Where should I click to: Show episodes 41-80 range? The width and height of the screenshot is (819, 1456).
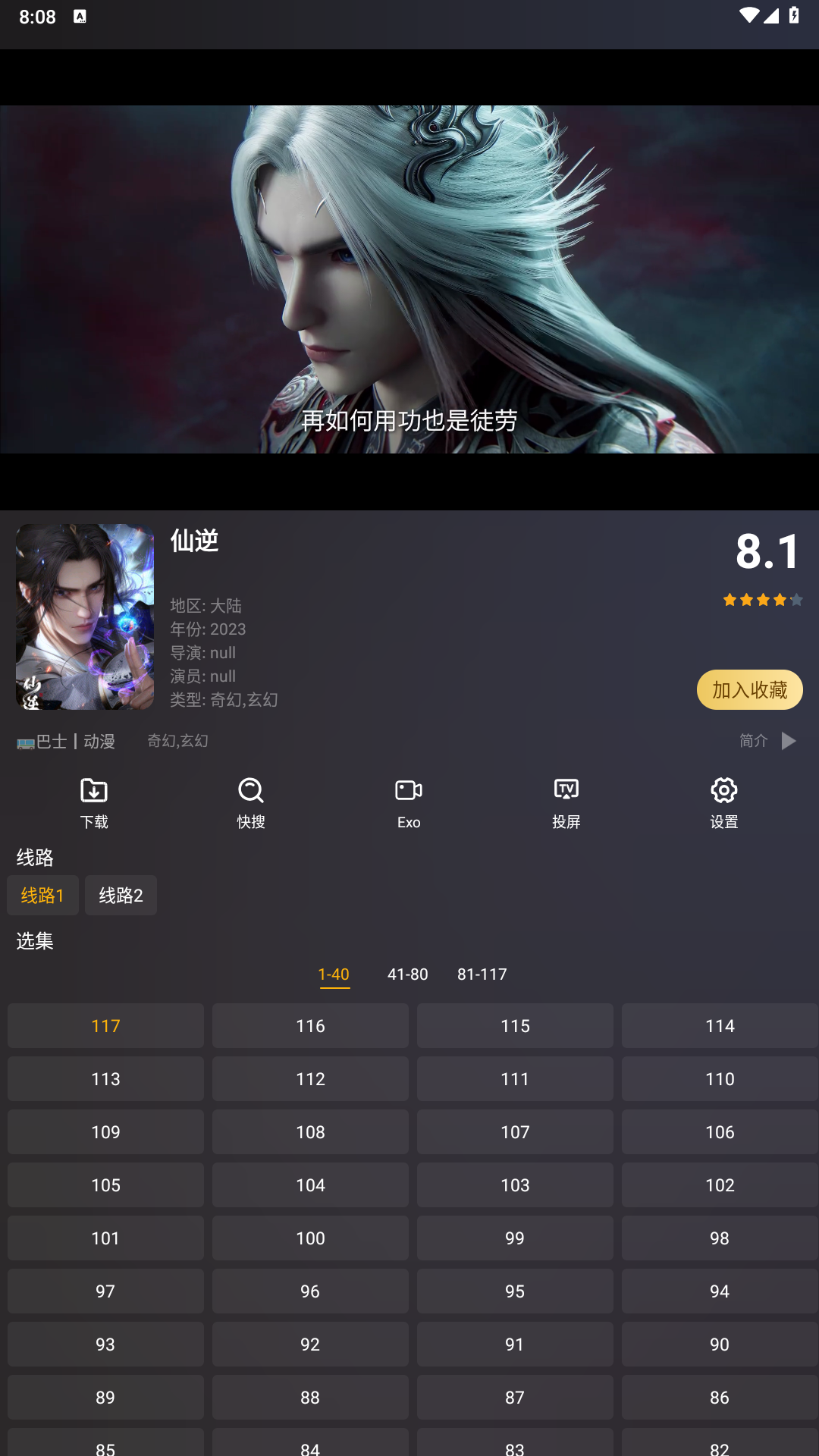coord(408,974)
